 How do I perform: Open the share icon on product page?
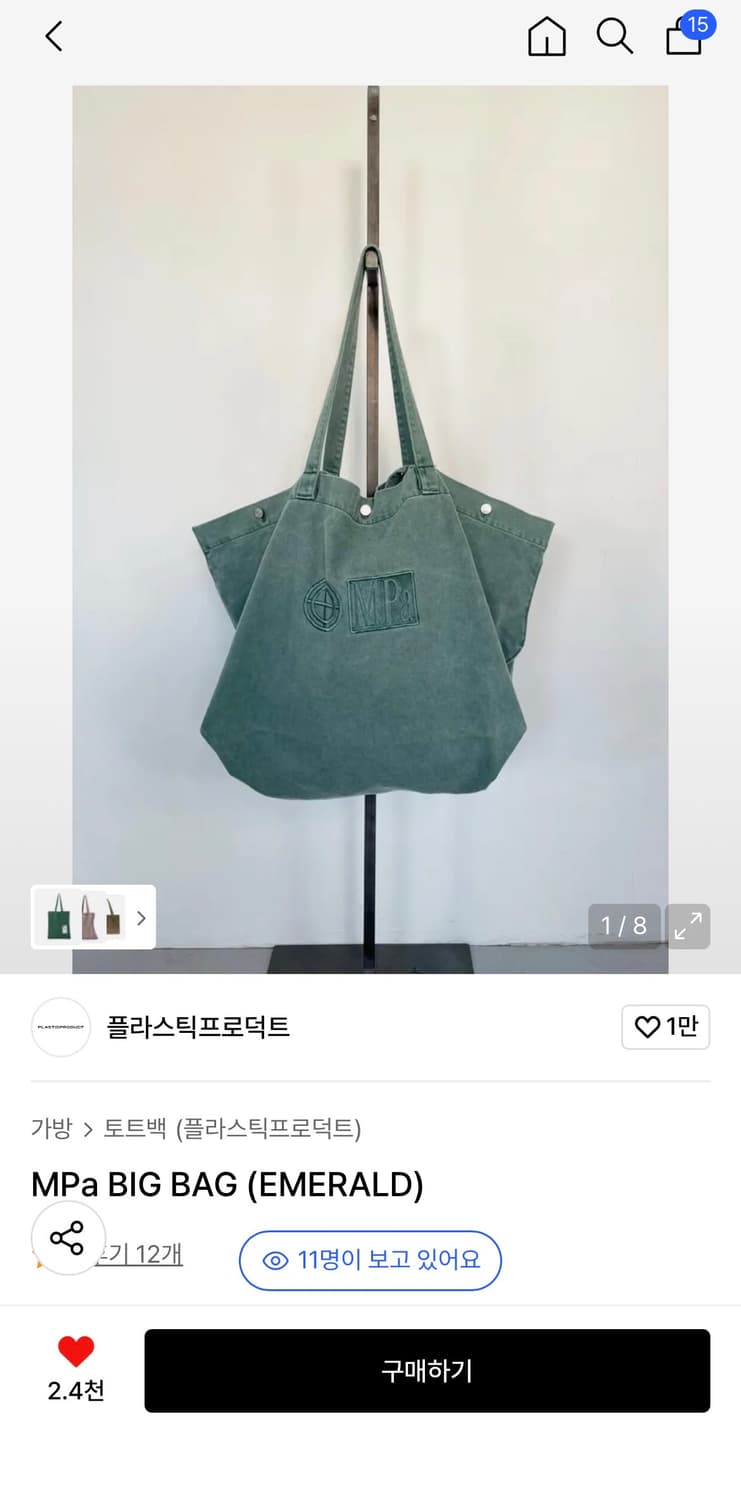coord(68,1238)
